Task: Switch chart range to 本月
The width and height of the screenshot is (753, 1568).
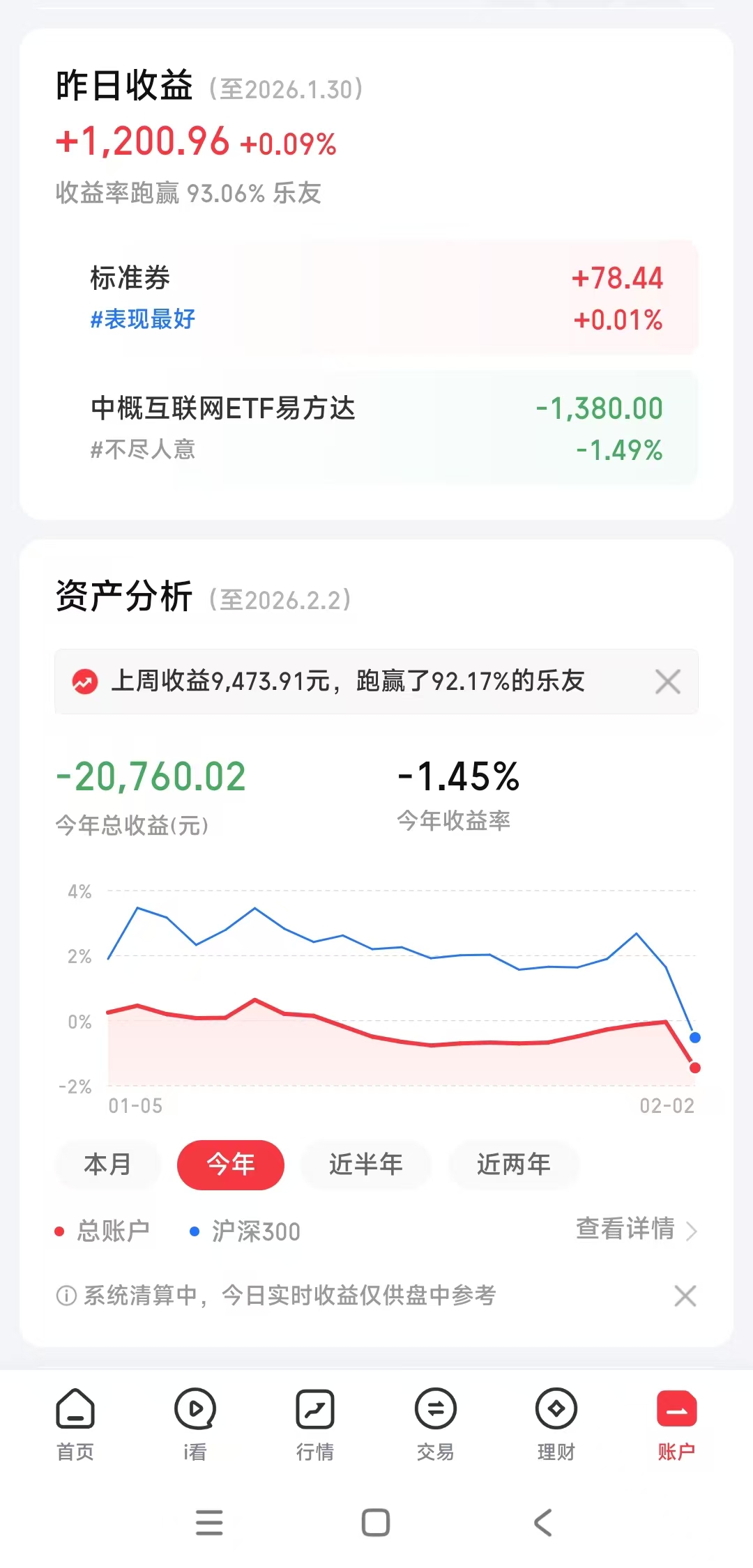Action: 108,1165
